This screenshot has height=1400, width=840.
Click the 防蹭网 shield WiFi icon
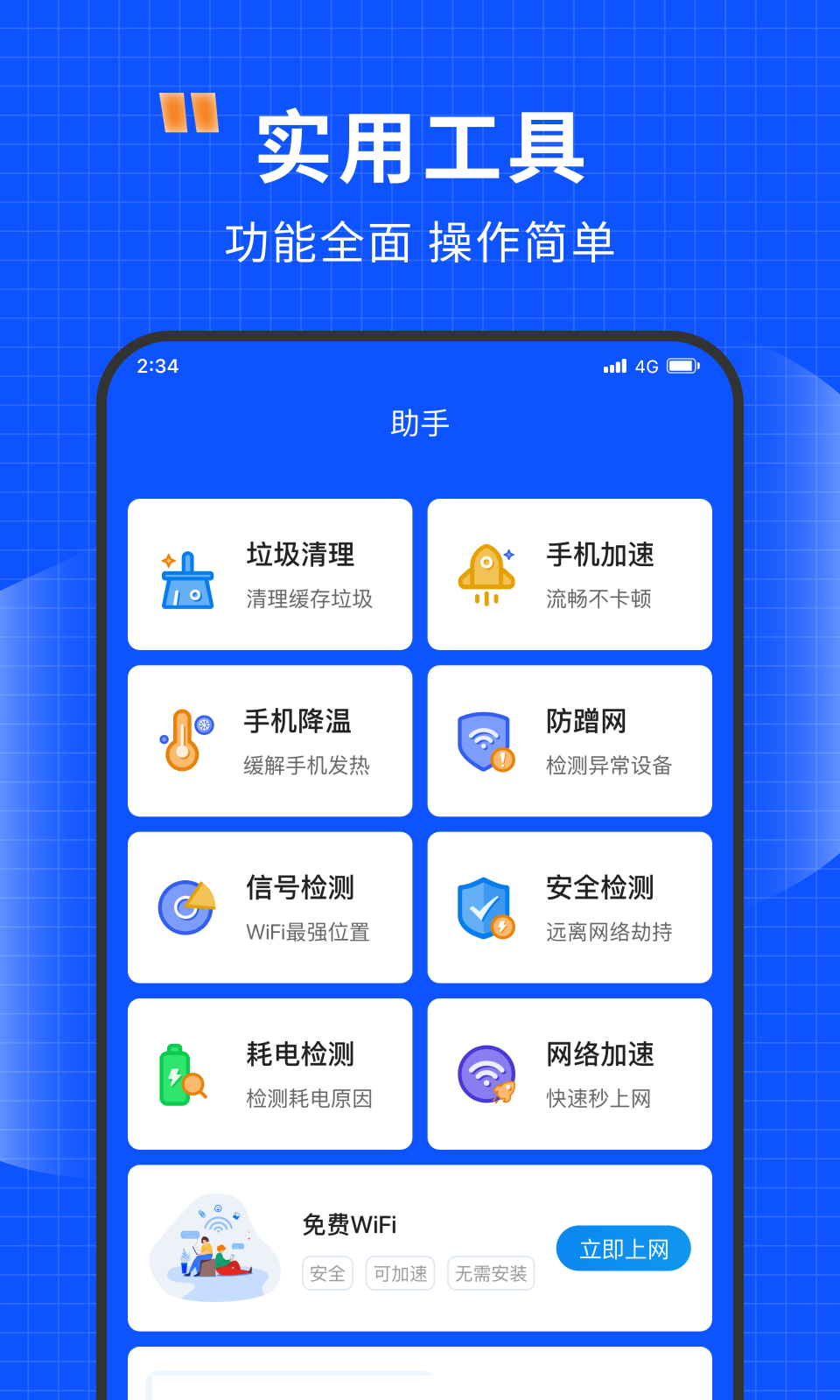pyautogui.click(x=486, y=741)
